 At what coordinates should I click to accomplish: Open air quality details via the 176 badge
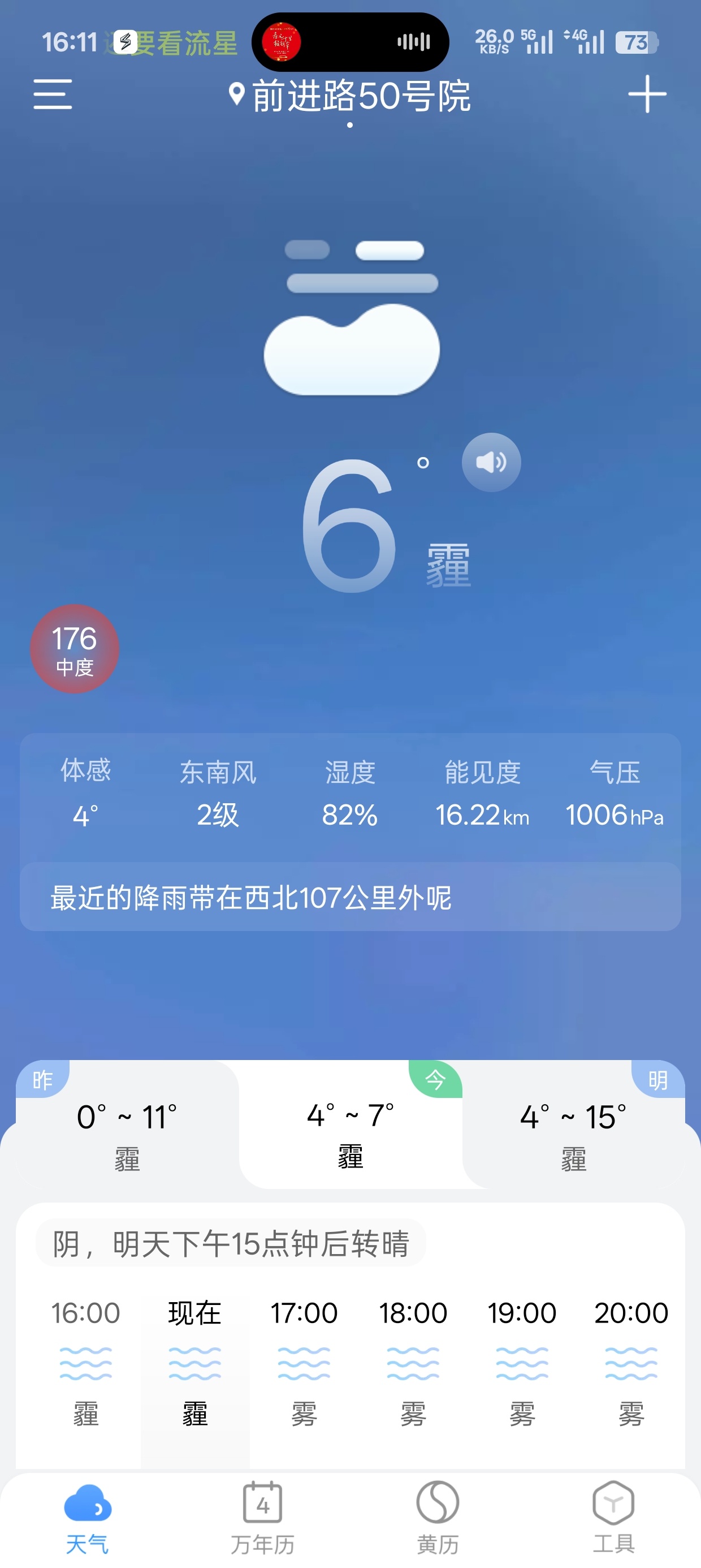click(x=73, y=649)
